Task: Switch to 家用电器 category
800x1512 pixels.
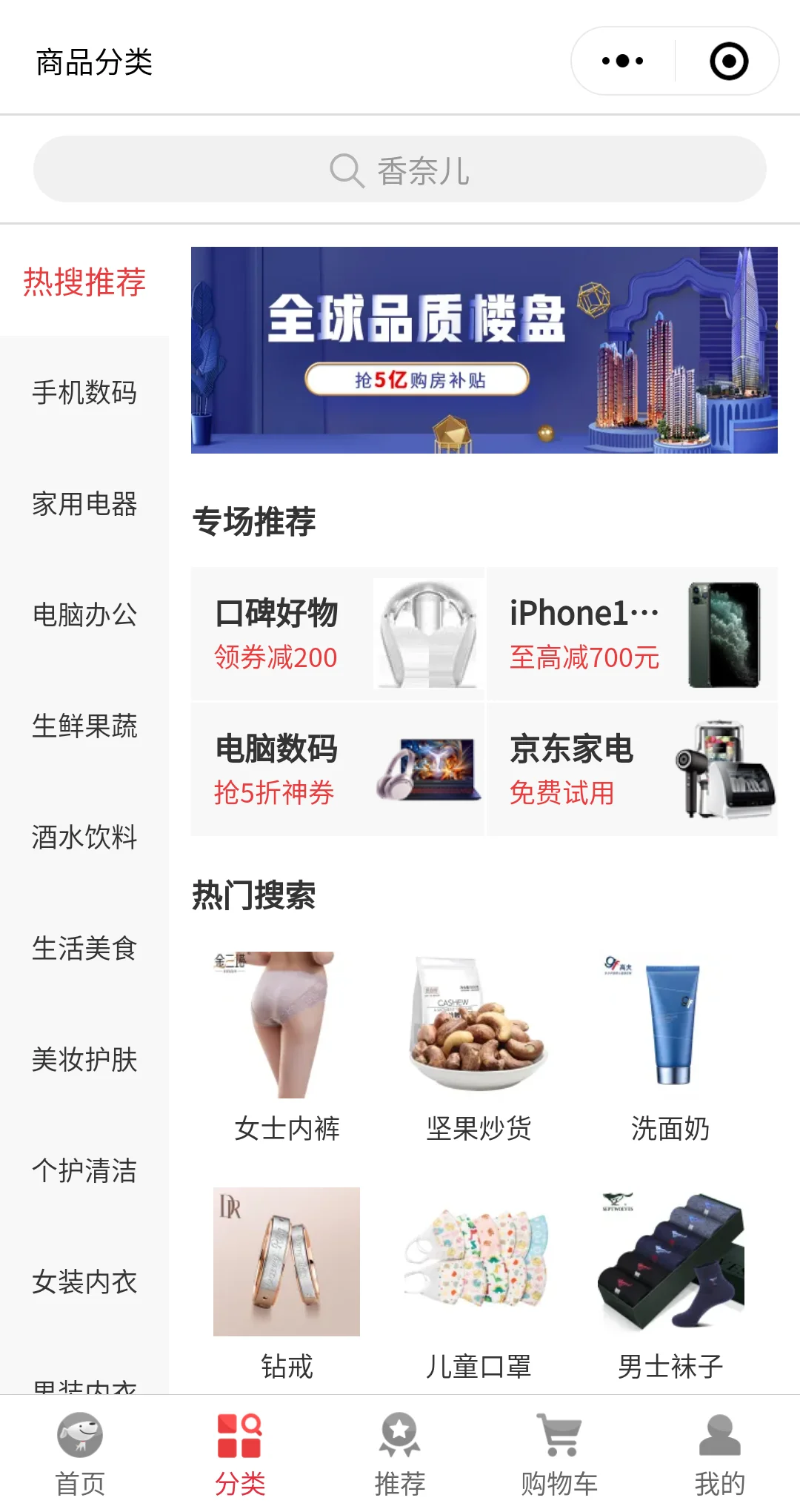Action: (x=84, y=504)
